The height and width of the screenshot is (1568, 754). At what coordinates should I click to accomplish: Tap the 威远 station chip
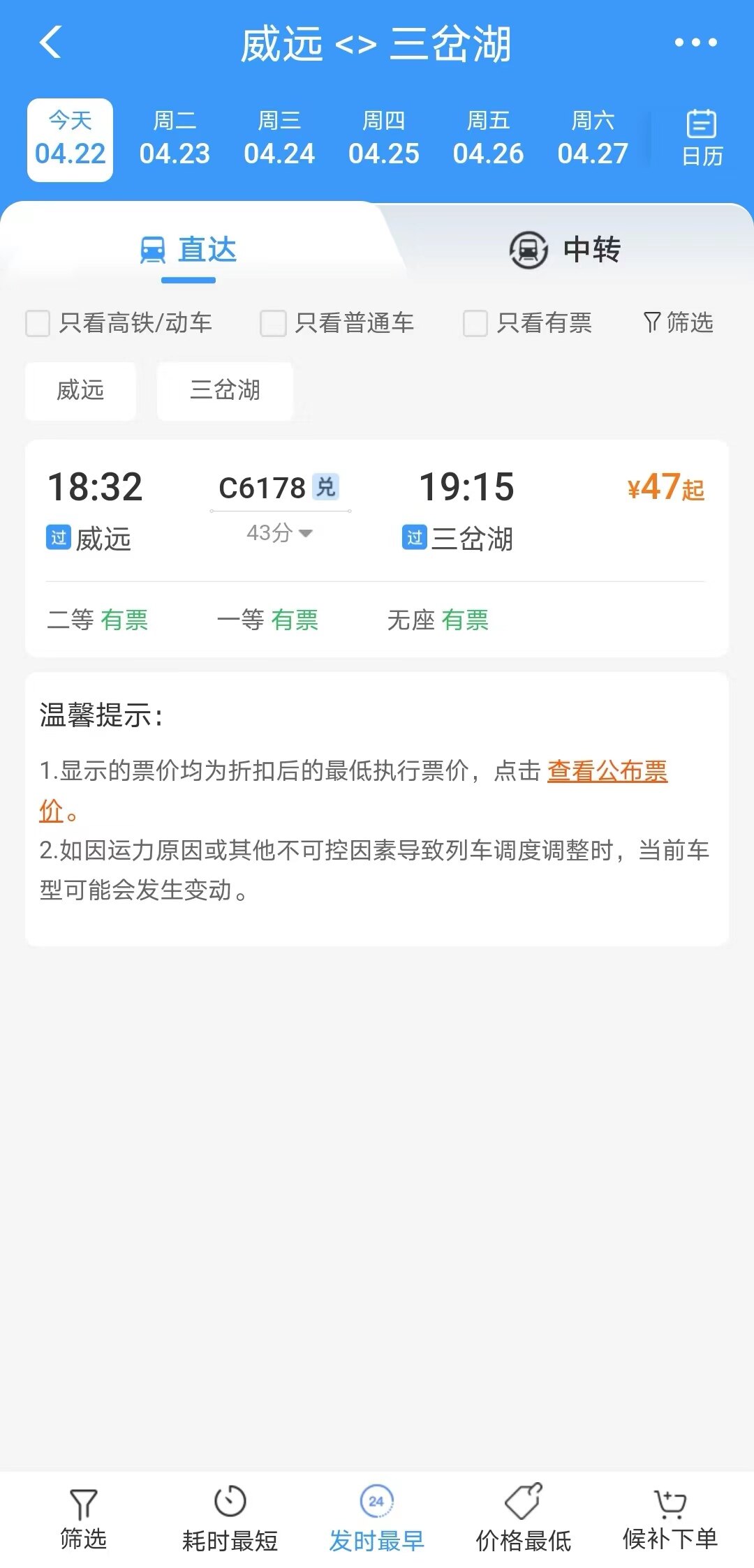80,390
